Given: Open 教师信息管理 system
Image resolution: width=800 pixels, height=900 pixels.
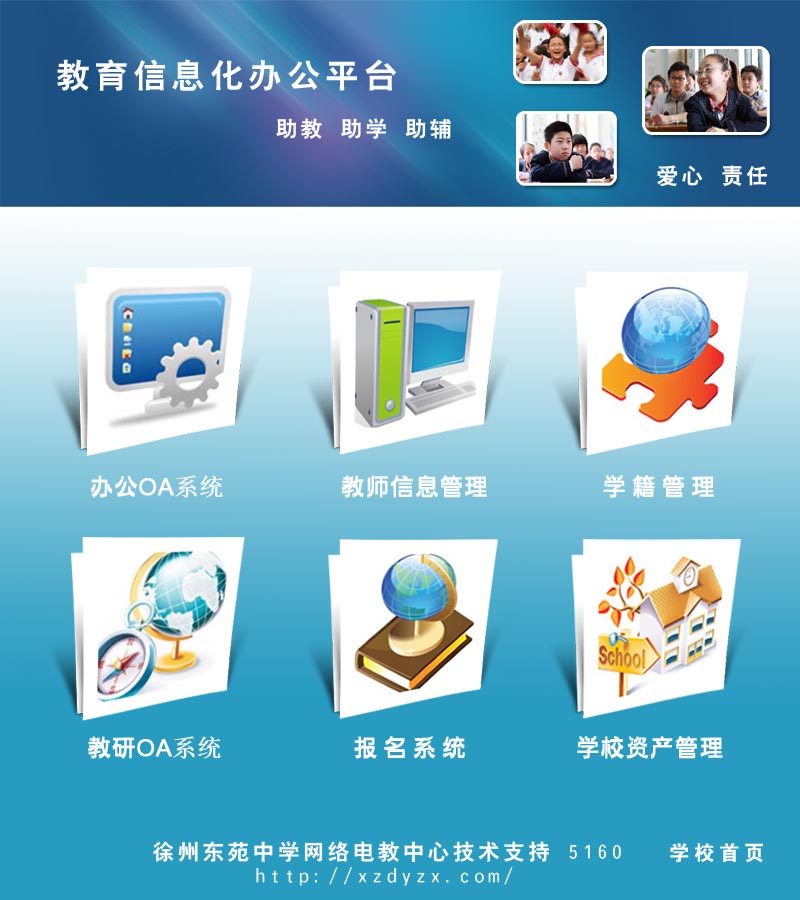Looking at the screenshot, I should click(x=413, y=360).
